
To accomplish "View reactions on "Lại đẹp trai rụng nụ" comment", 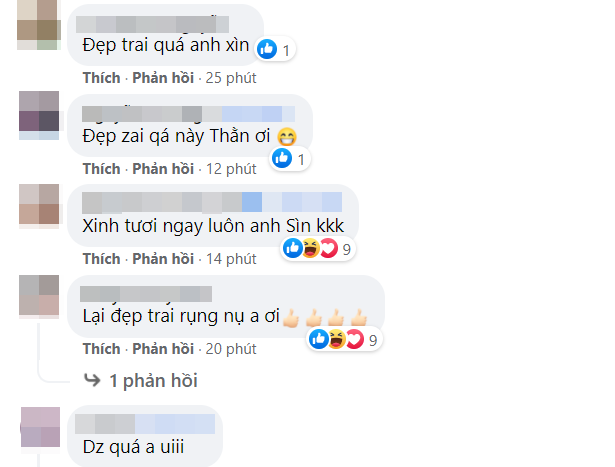I will tap(343, 340).
